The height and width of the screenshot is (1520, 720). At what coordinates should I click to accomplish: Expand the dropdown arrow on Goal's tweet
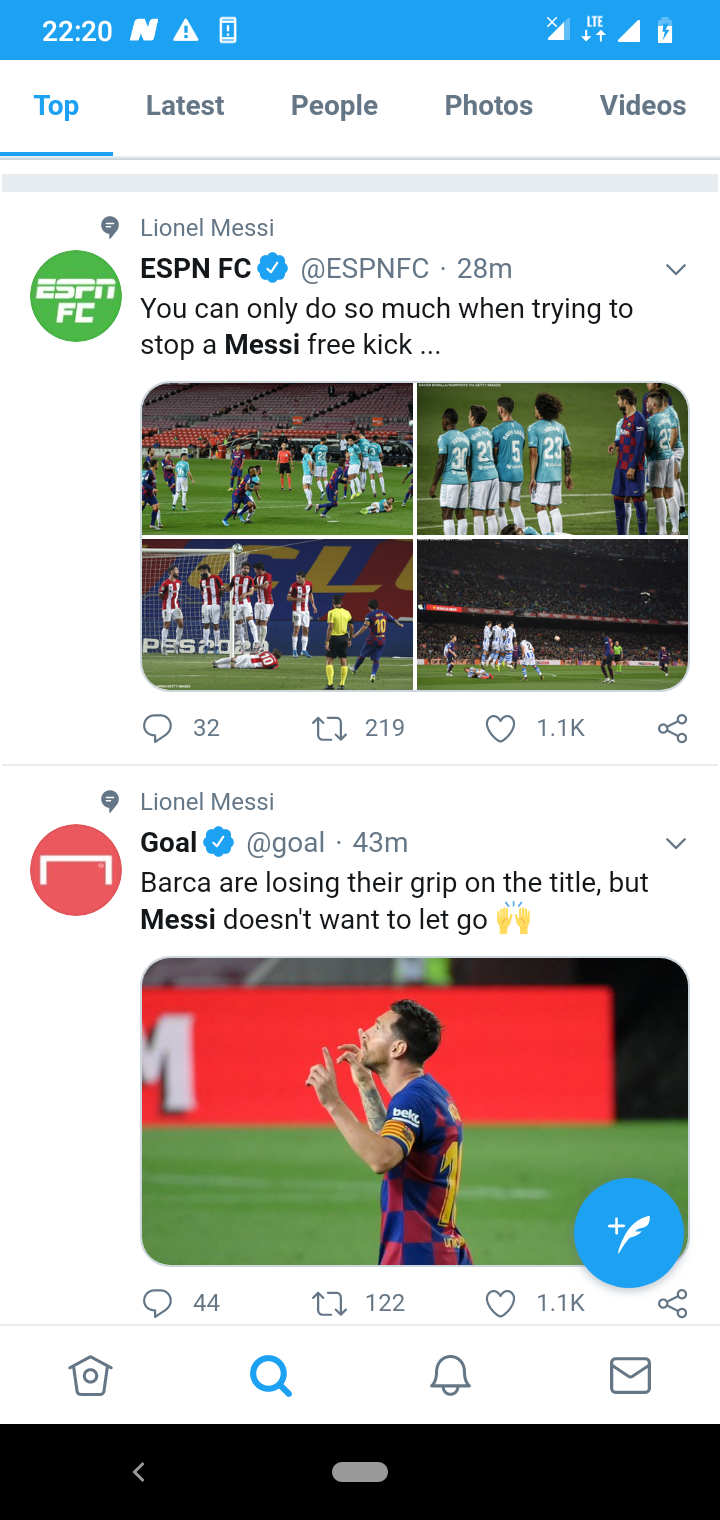pos(676,844)
